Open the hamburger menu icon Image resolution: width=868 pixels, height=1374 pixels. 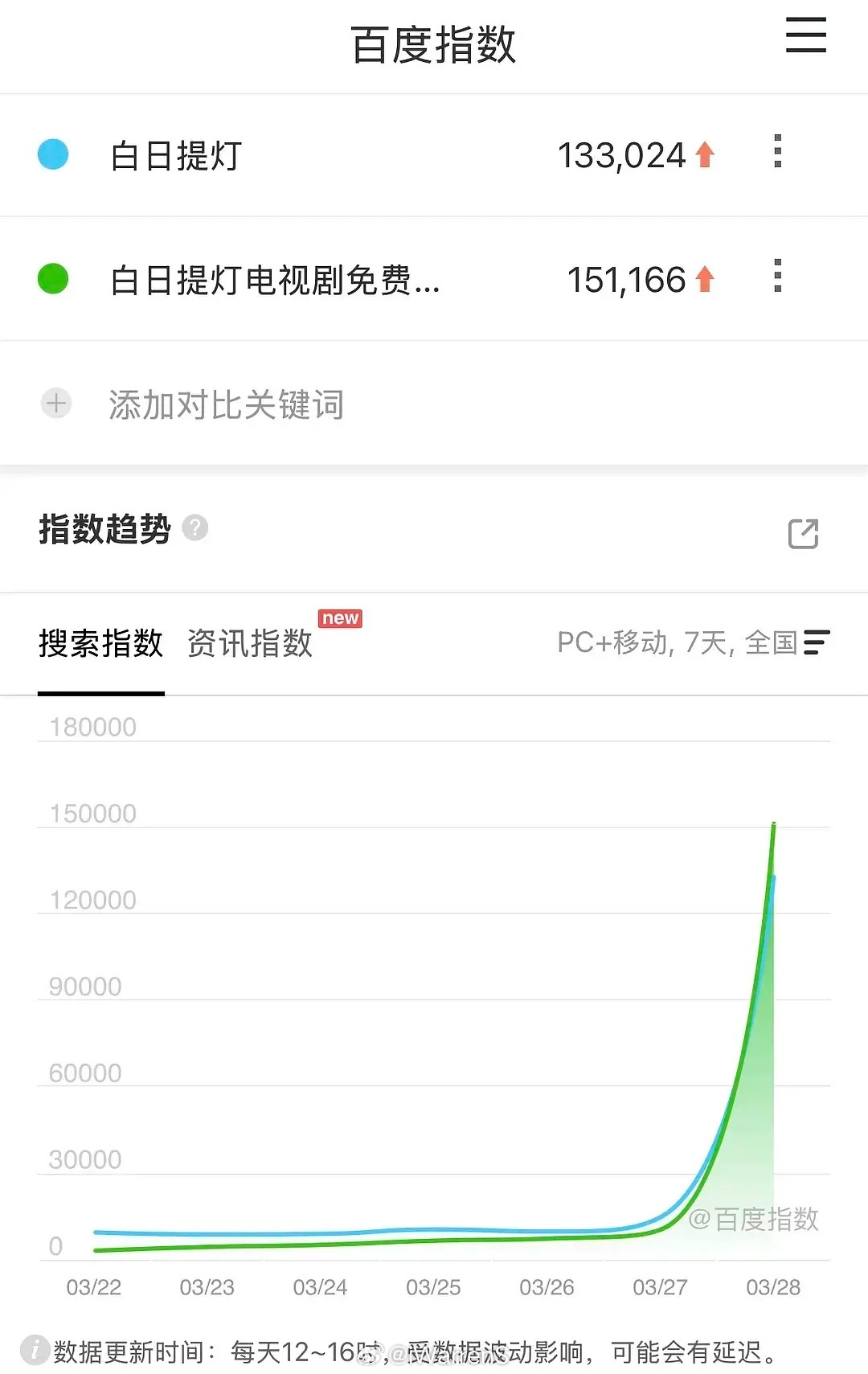tap(805, 36)
